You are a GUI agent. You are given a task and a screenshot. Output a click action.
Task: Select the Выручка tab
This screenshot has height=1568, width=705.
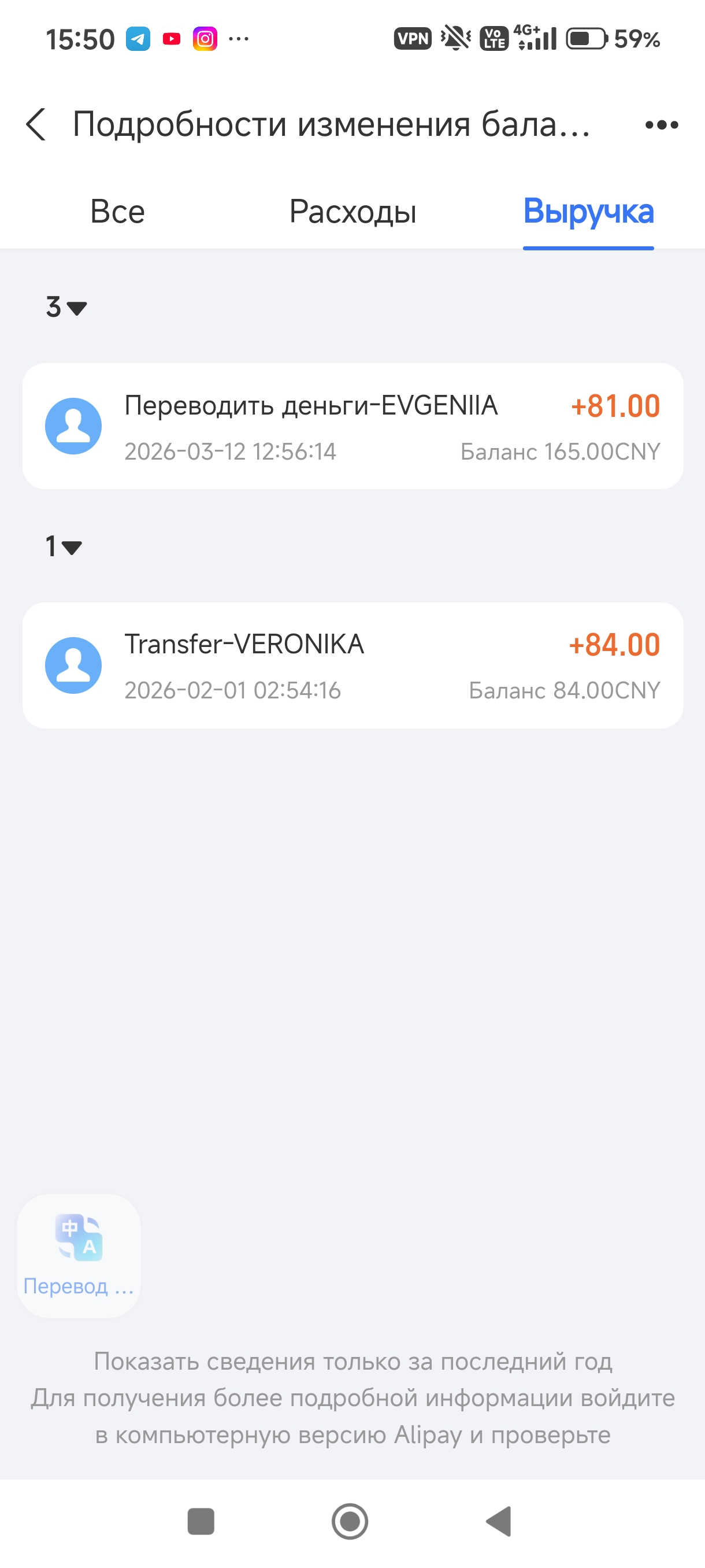[x=588, y=212]
